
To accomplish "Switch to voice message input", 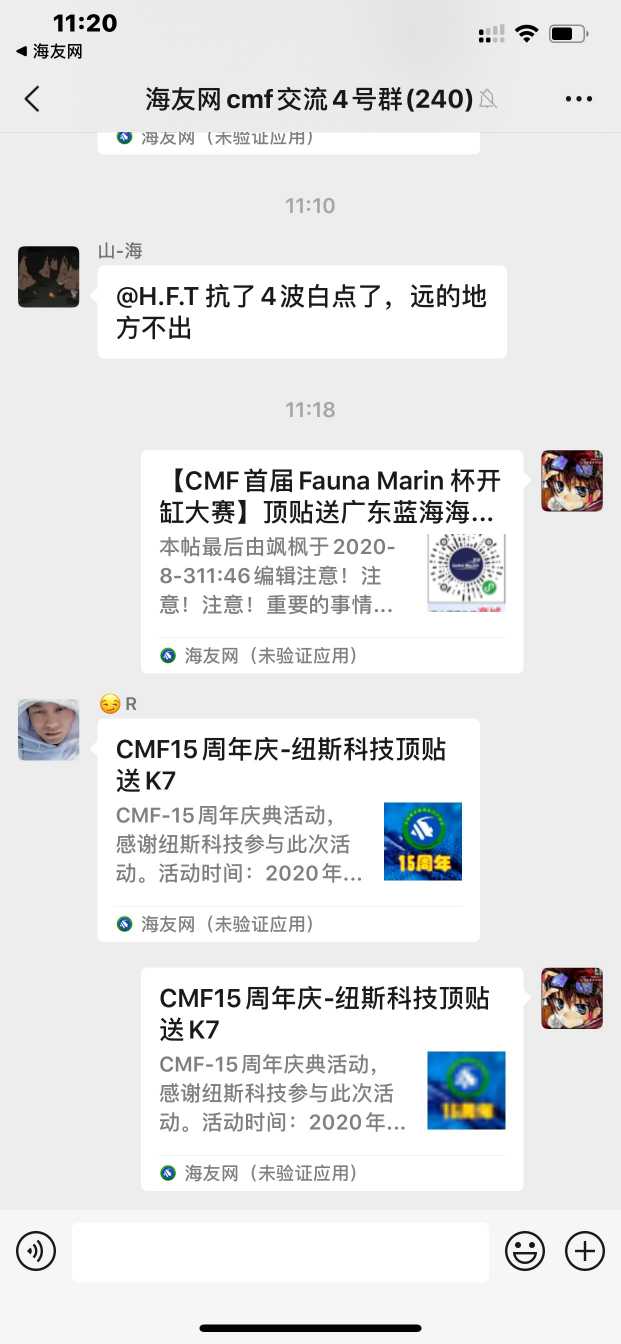I will coord(36,1251).
